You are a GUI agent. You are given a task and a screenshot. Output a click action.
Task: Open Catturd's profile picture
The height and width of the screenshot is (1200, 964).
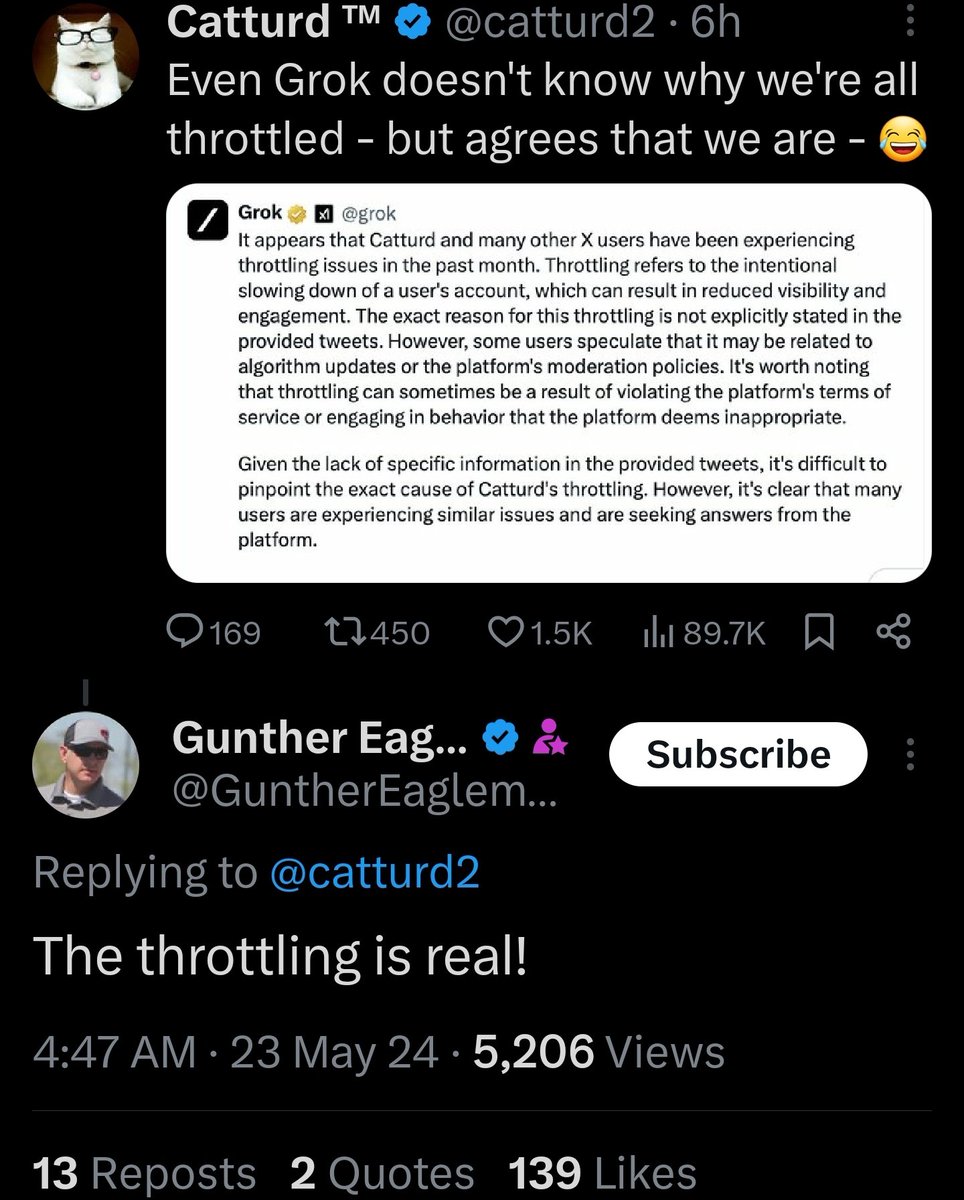click(83, 57)
